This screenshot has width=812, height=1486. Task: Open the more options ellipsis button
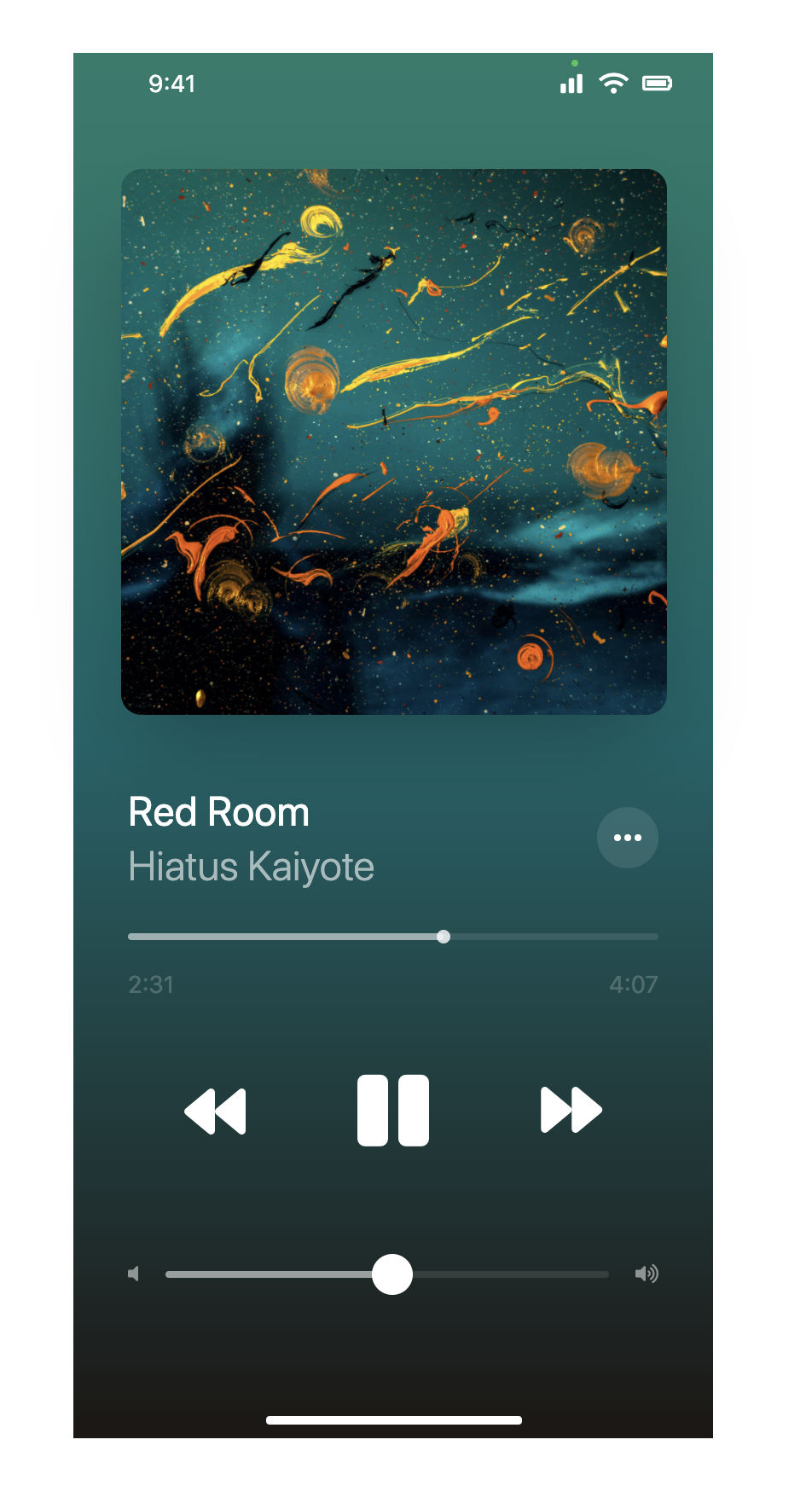click(x=627, y=838)
